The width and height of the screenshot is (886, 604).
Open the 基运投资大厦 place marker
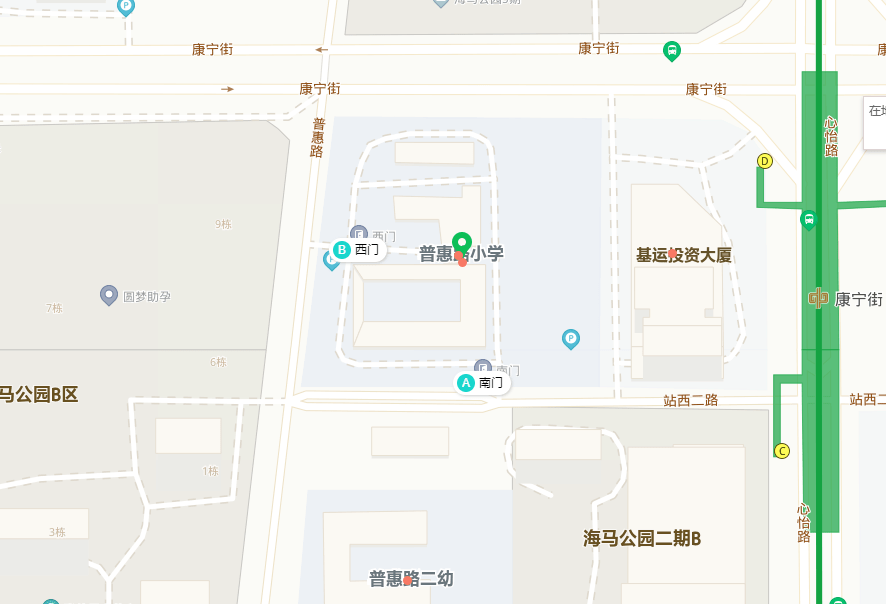click(673, 254)
